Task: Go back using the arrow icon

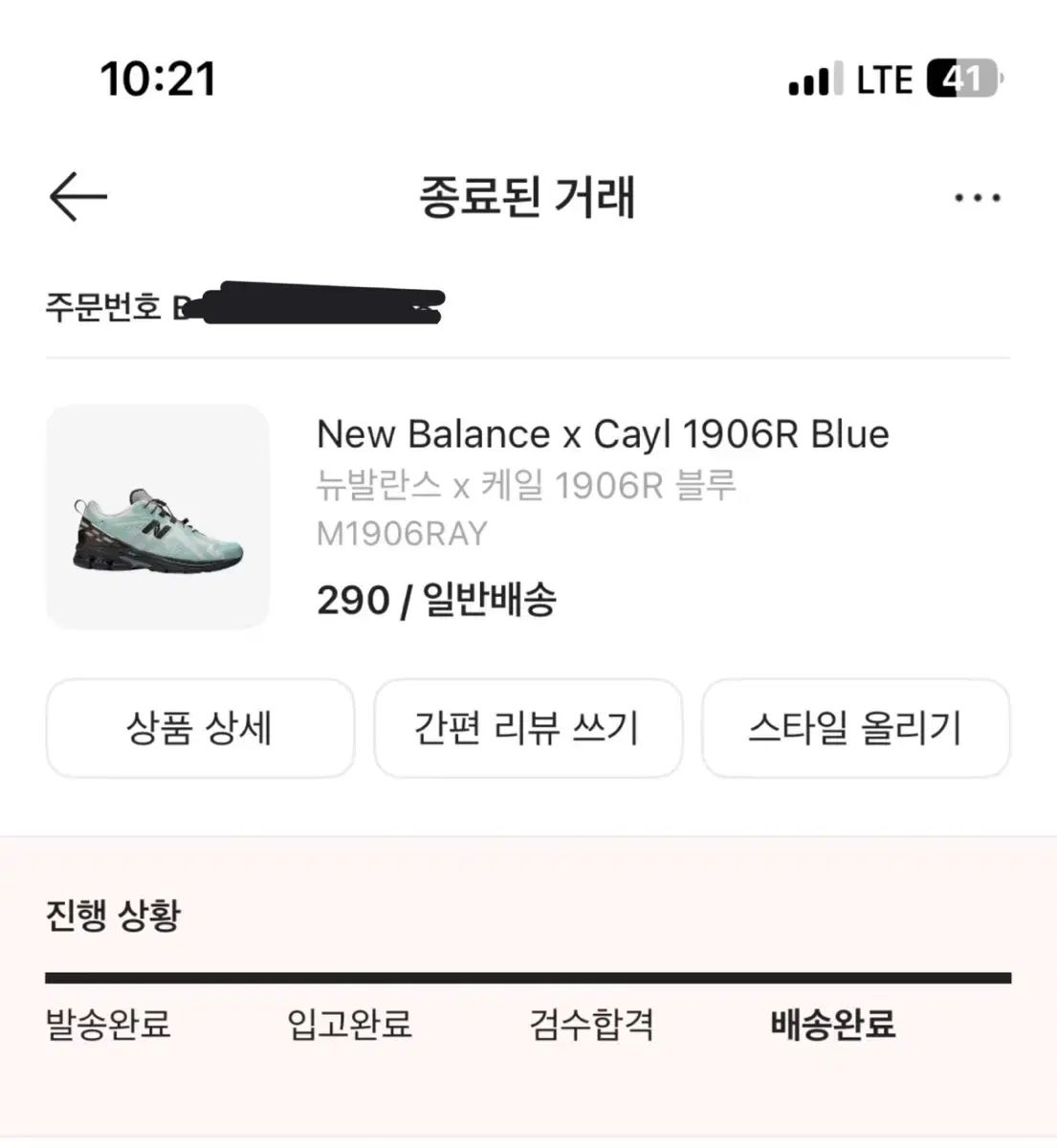Action: (77, 197)
